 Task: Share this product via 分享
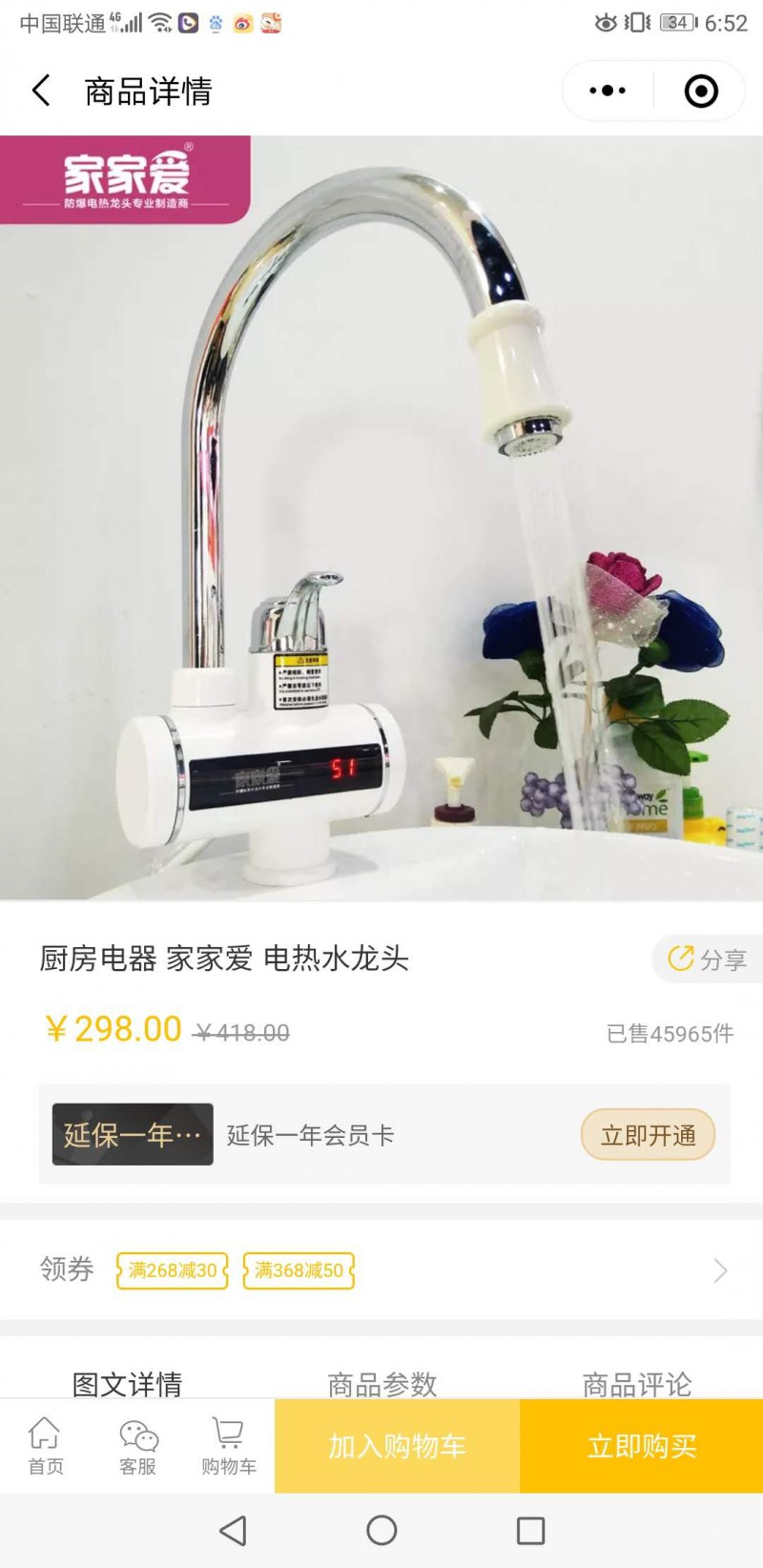click(708, 959)
